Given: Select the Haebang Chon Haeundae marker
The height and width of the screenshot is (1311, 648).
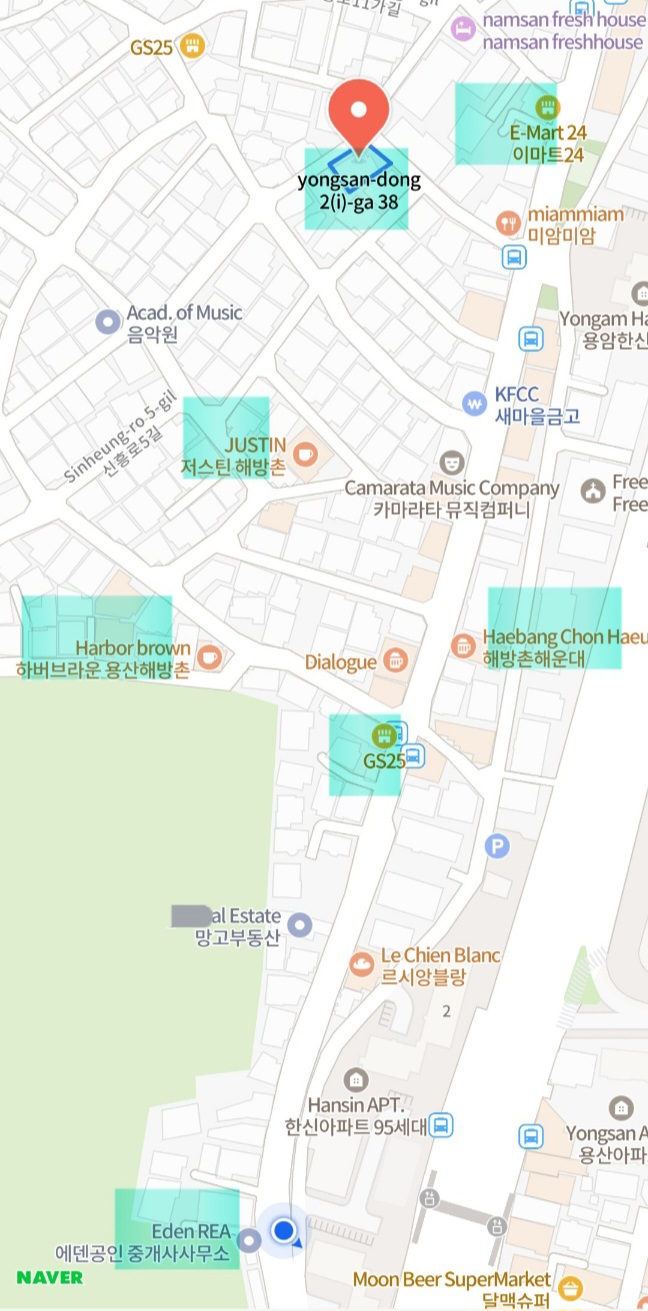Looking at the screenshot, I should pyautogui.click(x=462, y=646).
